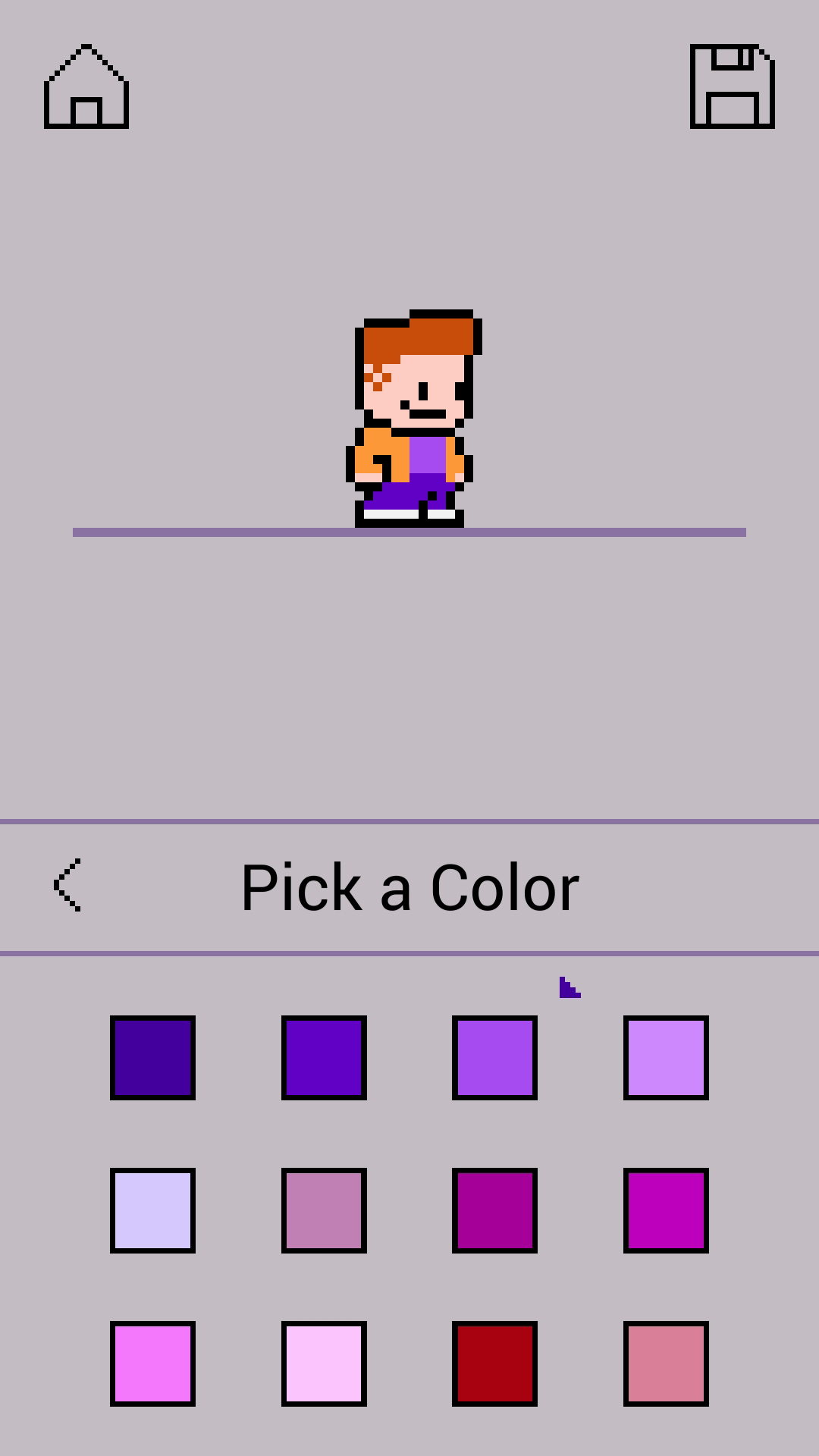Image resolution: width=819 pixels, height=1456 pixels.
Task: Pick the dusty rose color swatch
Action: 666,1363
